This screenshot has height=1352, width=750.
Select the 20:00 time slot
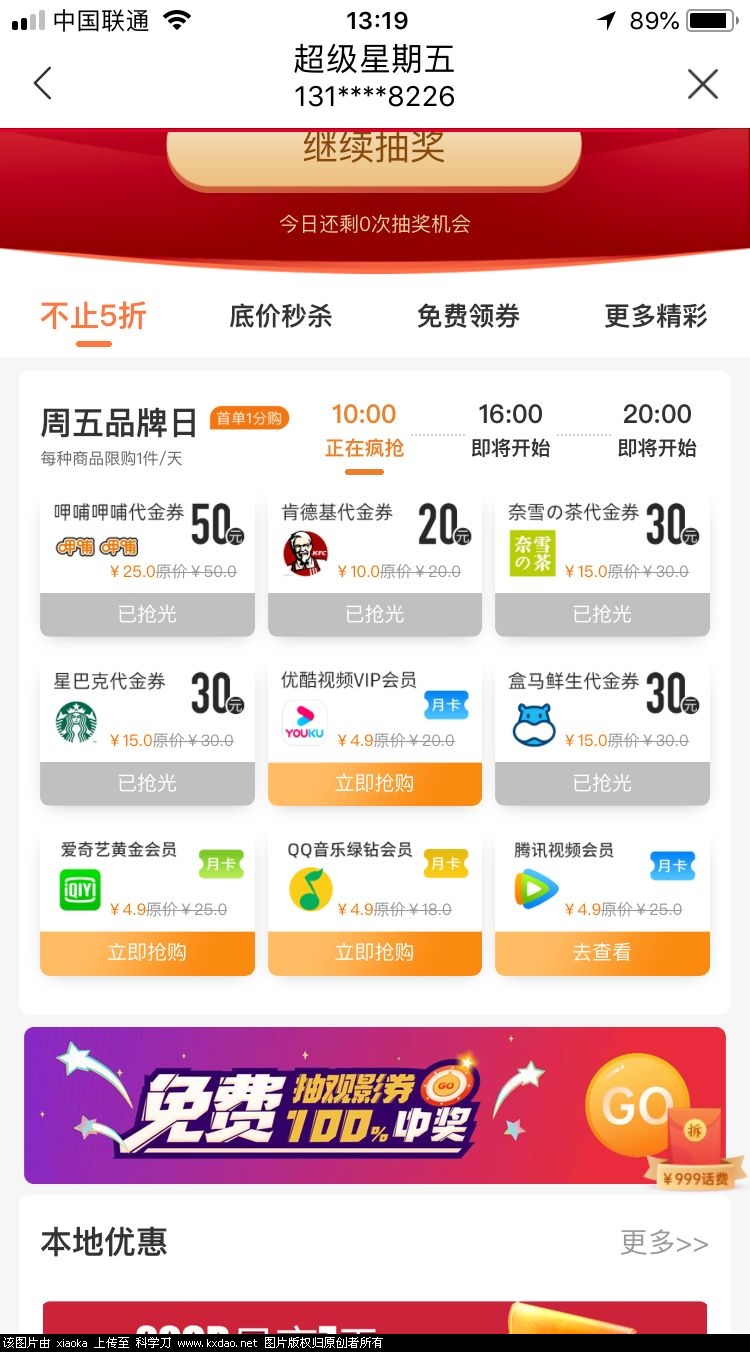tap(657, 430)
